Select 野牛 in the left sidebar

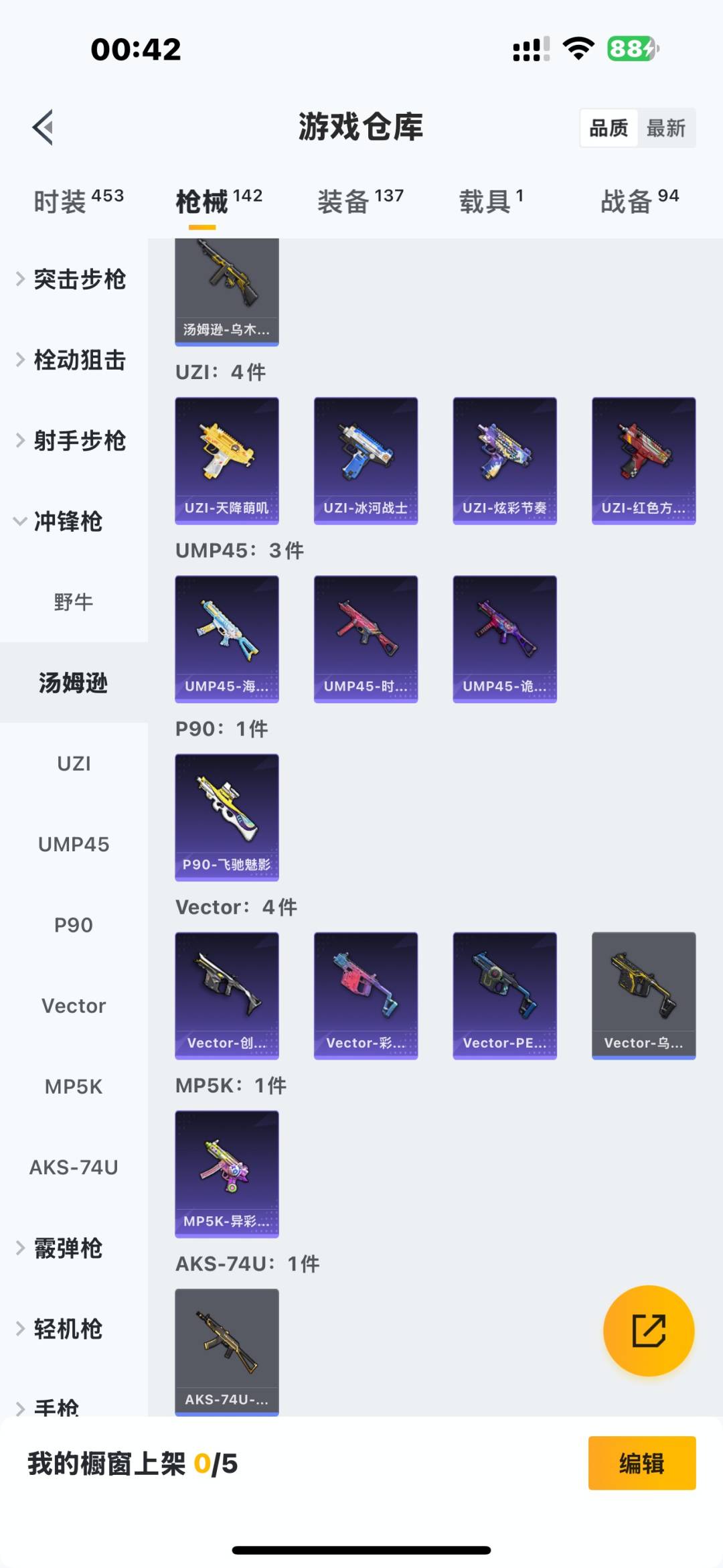pos(74,601)
